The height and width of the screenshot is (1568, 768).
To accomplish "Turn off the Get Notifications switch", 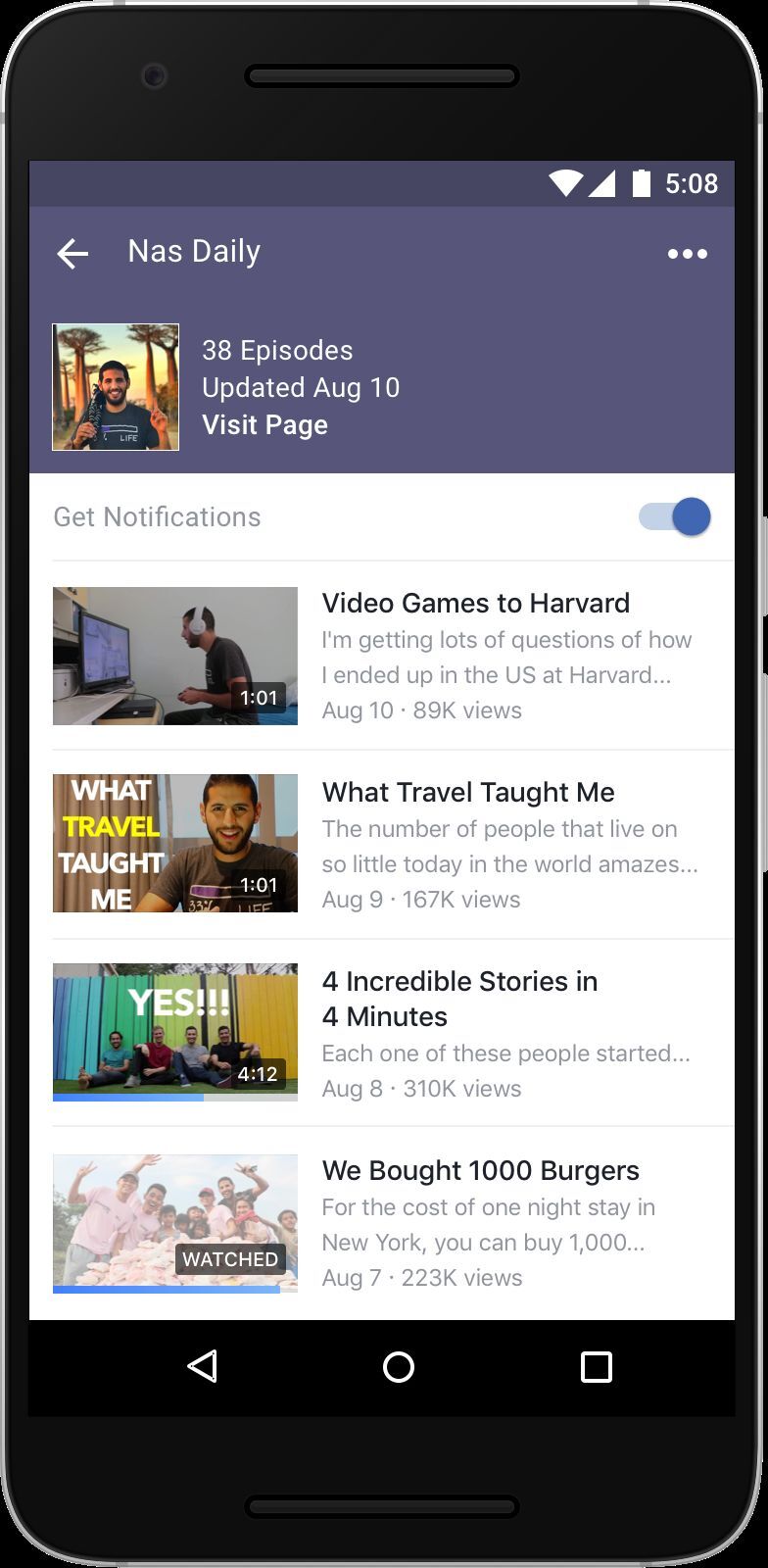I will 675,516.
